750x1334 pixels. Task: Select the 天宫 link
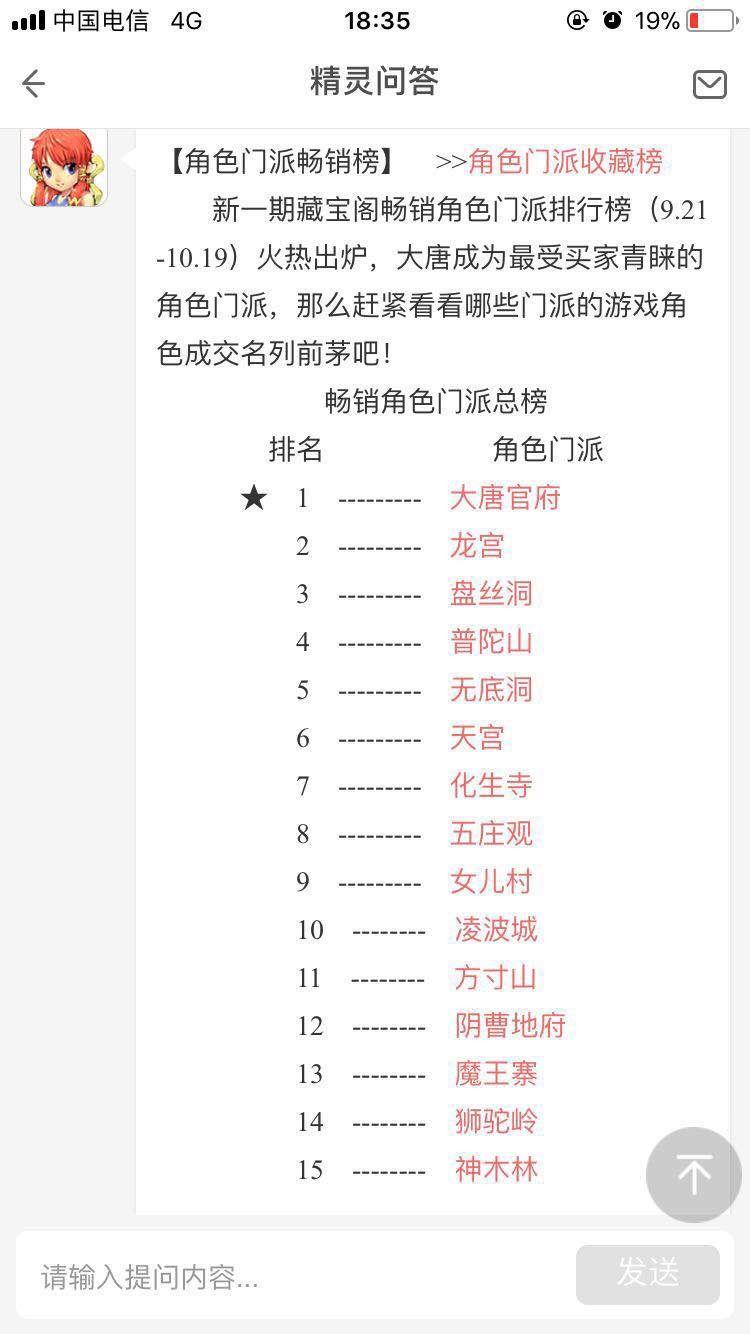(477, 737)
